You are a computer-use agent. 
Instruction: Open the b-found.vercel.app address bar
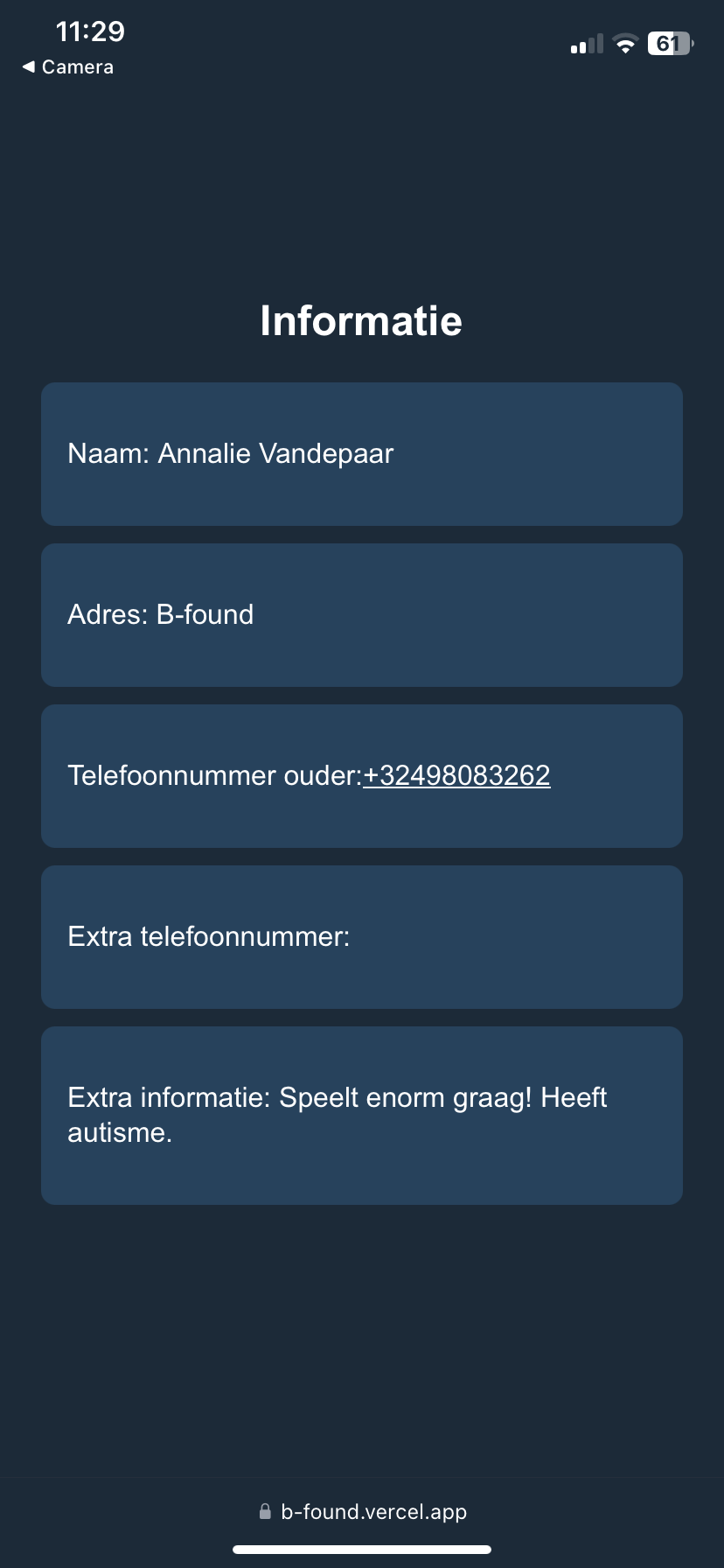[363, 1512]
